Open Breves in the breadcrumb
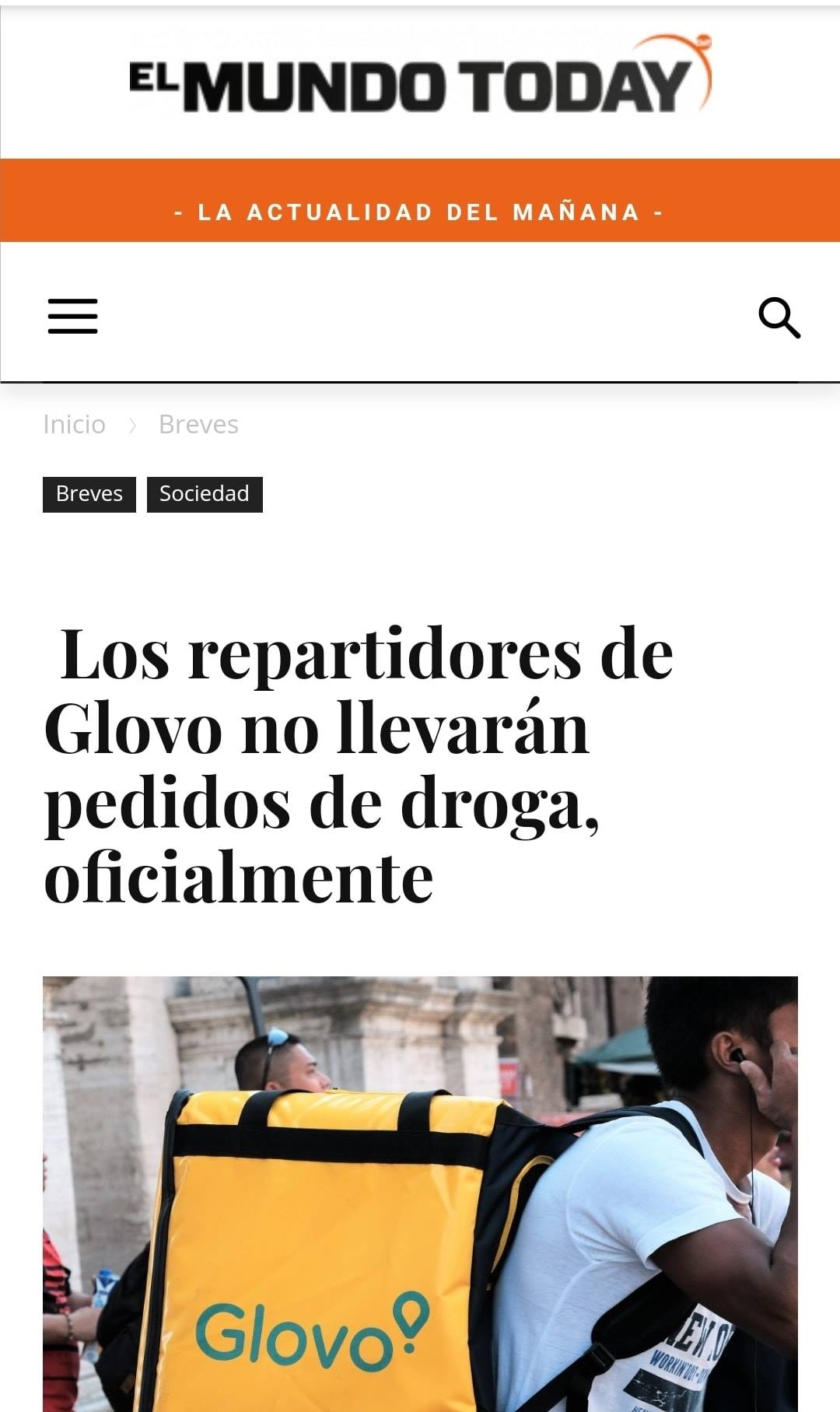 (198, 425)
